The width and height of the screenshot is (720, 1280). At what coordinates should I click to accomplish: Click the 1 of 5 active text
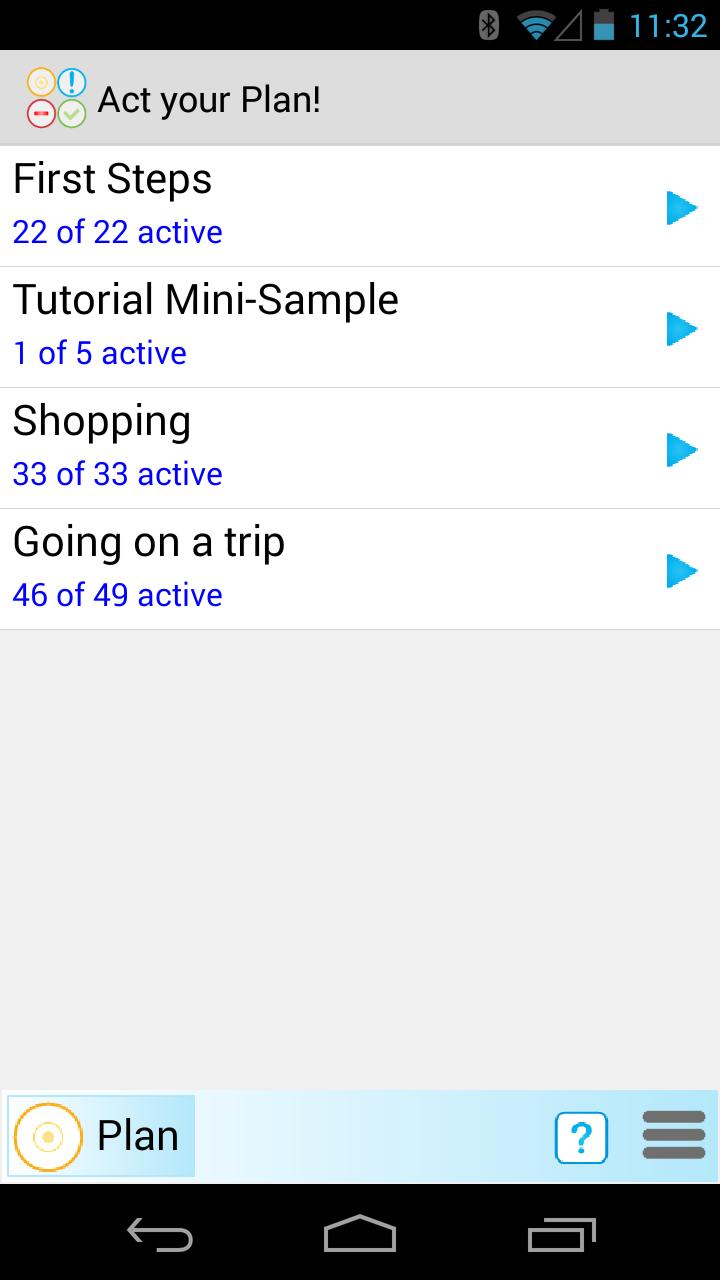pyautogui.click(x=99, y=352)
